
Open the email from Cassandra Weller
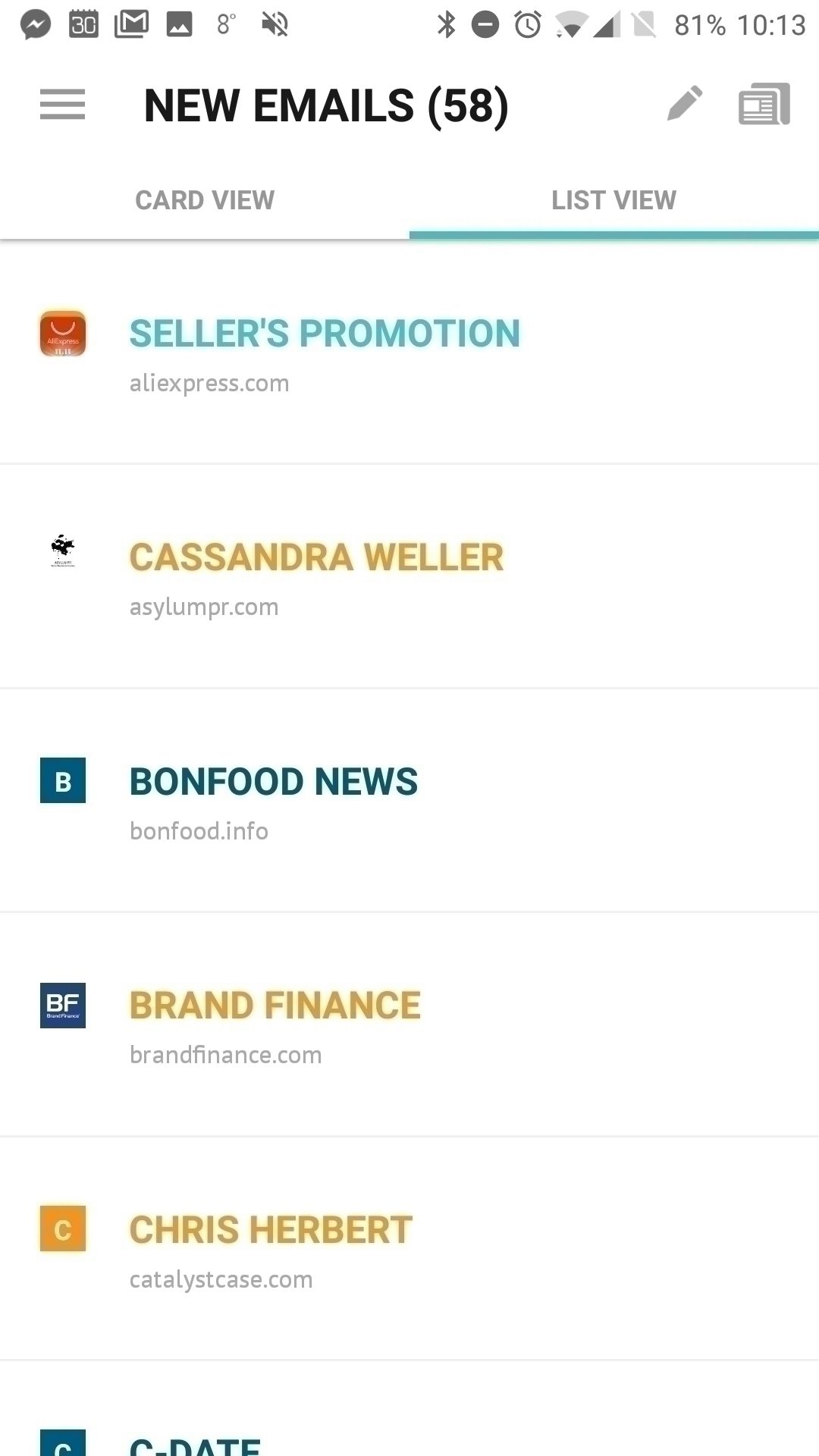pyautogui.click(x=409, y=576)
